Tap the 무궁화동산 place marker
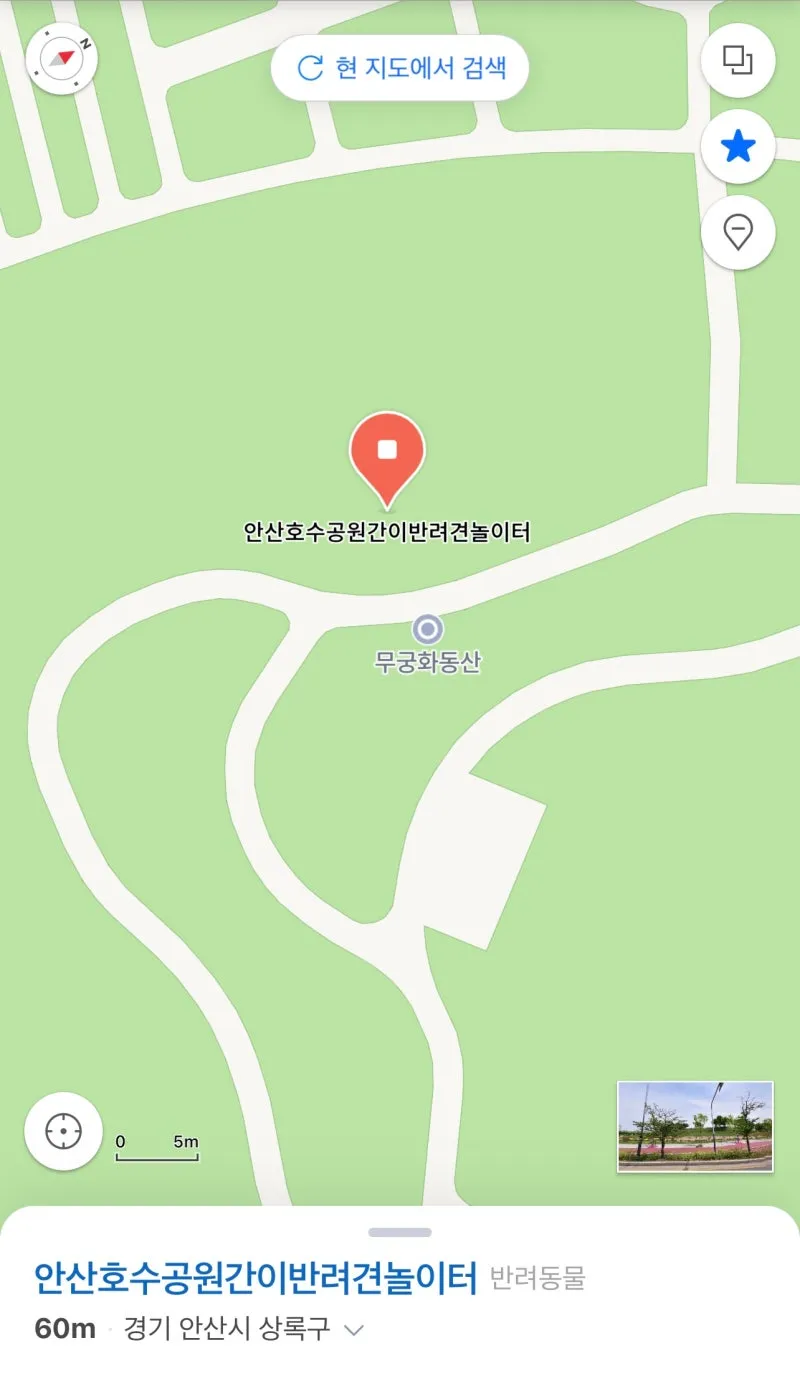Image resolution: width=800 pixels, height=1381 pixels. (x=428, y=629)
